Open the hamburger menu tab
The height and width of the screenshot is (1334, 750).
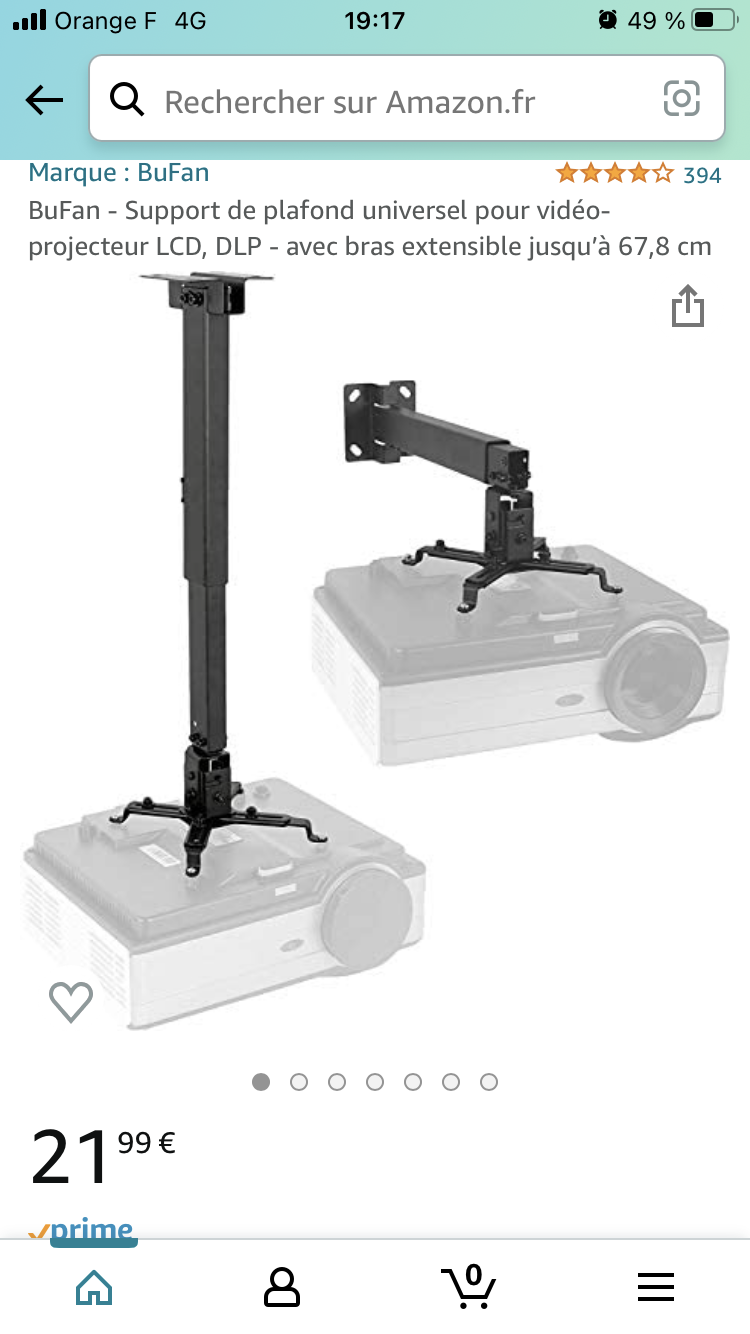pos(656,1287)
